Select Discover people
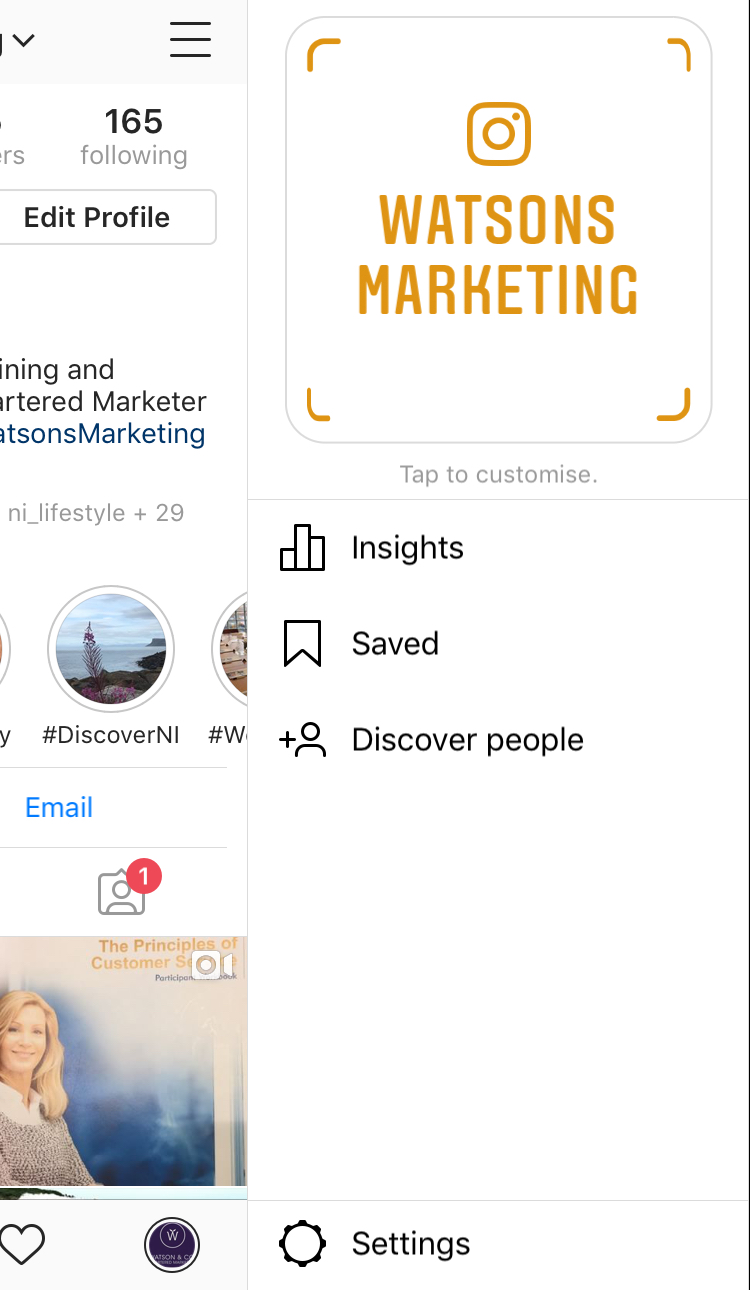 click(x=499, y=740)
